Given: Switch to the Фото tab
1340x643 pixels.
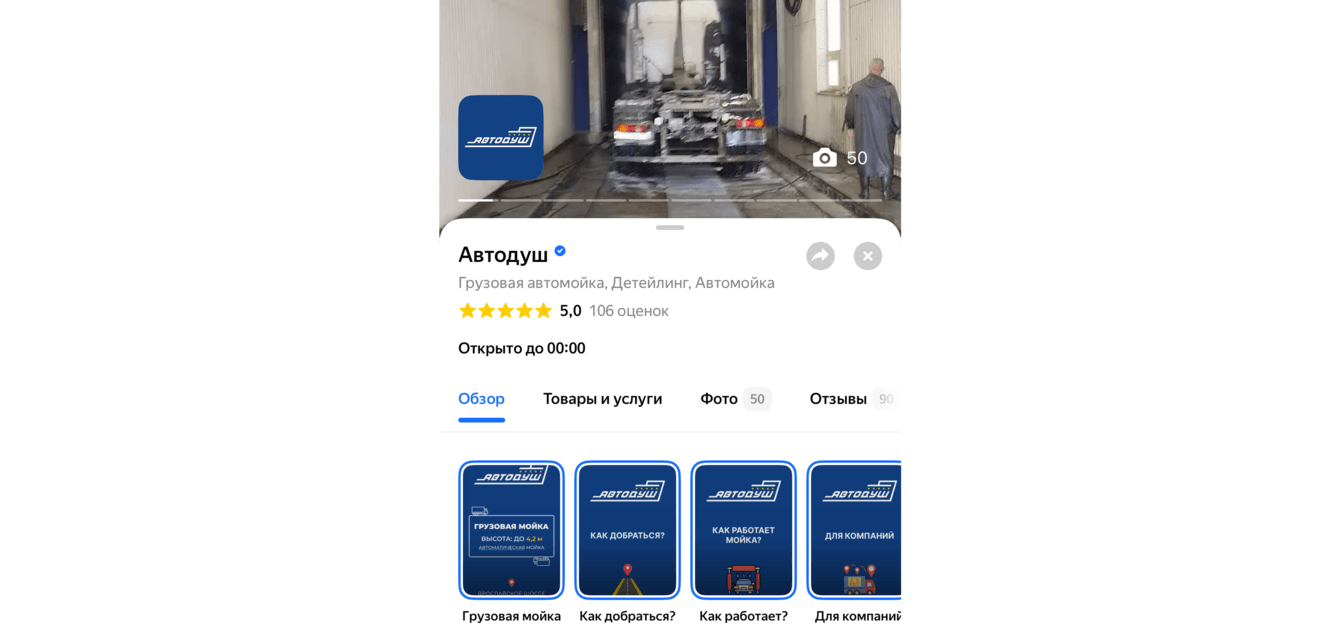Looking at the screenshot, I should [734, 399].
